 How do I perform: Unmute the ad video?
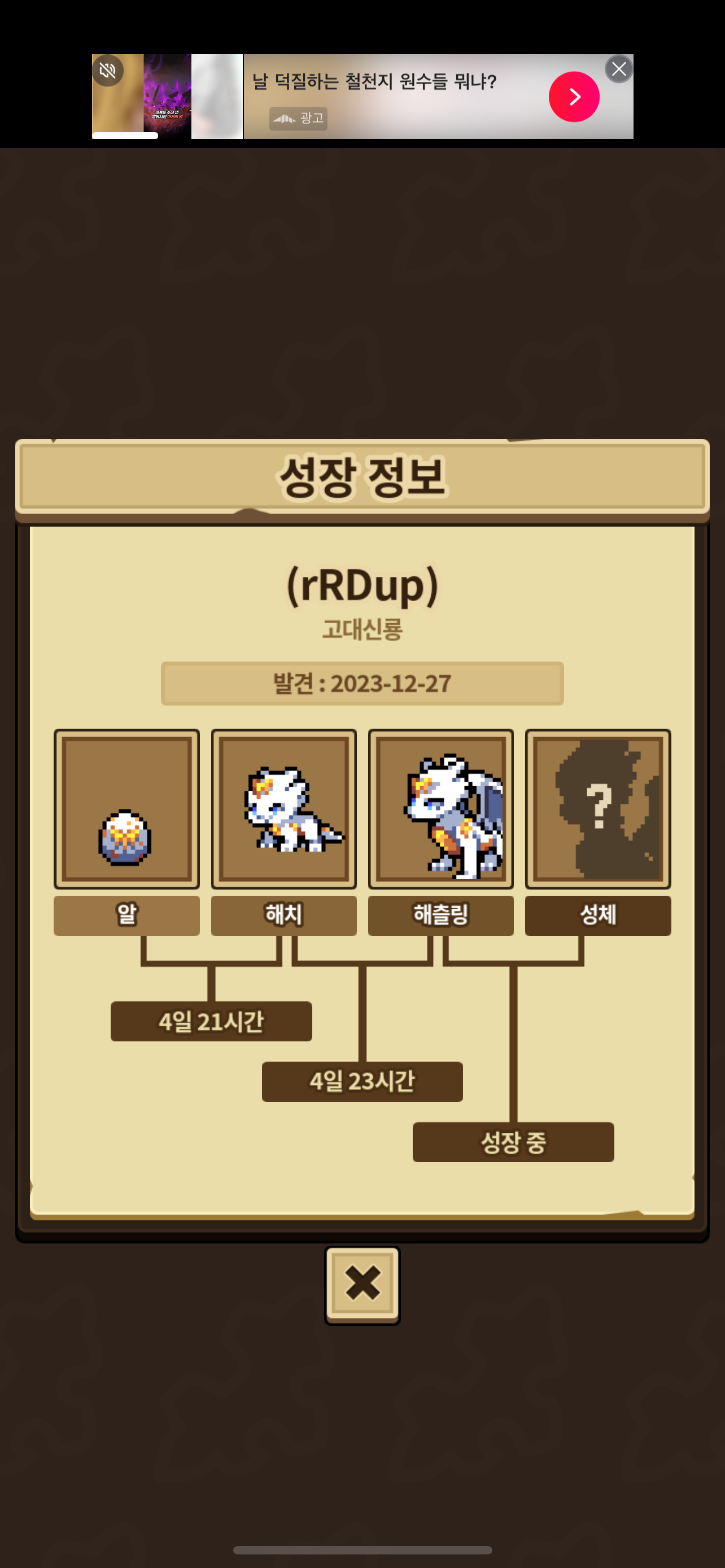108,71
